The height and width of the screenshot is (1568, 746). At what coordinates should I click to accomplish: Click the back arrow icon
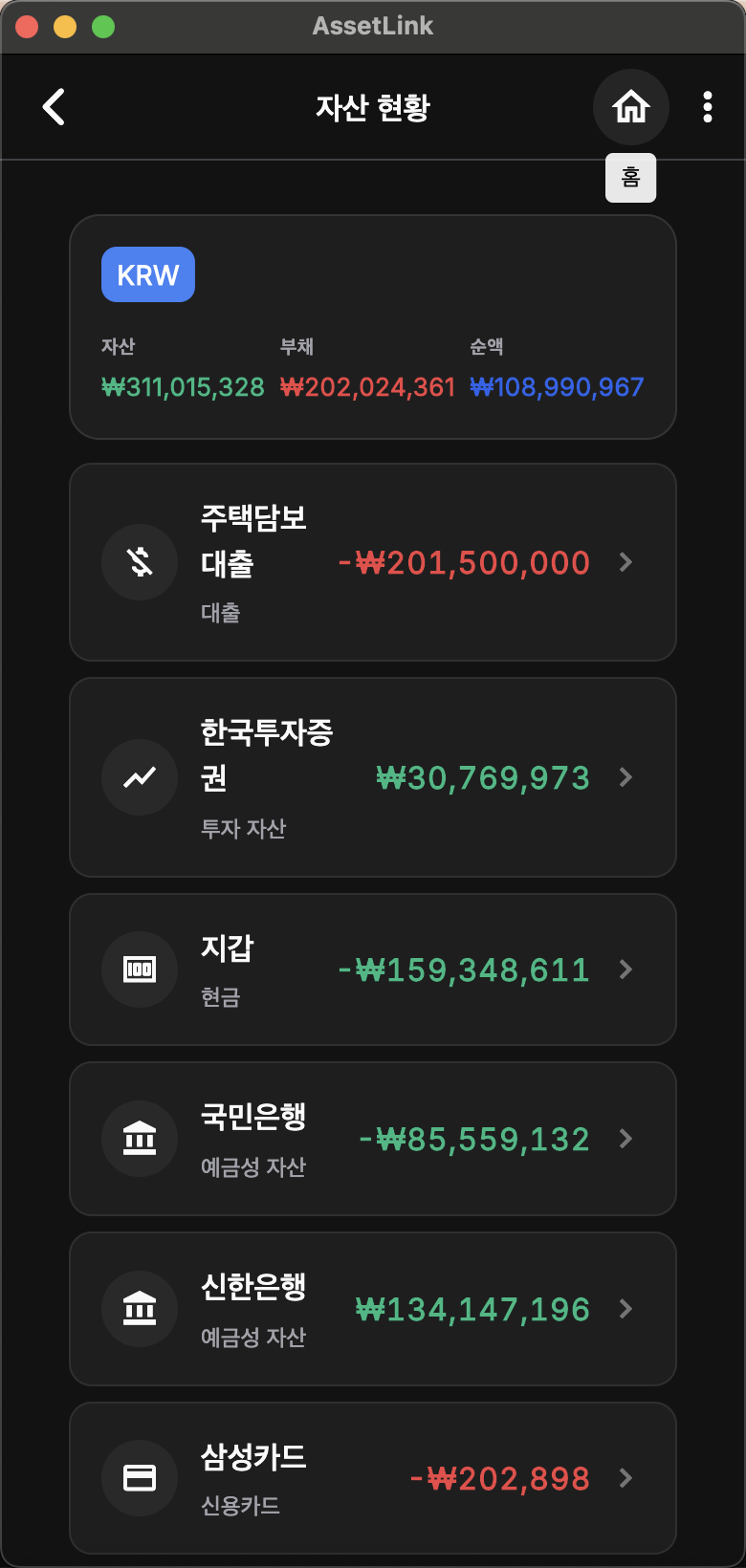(x=53, y=107)
